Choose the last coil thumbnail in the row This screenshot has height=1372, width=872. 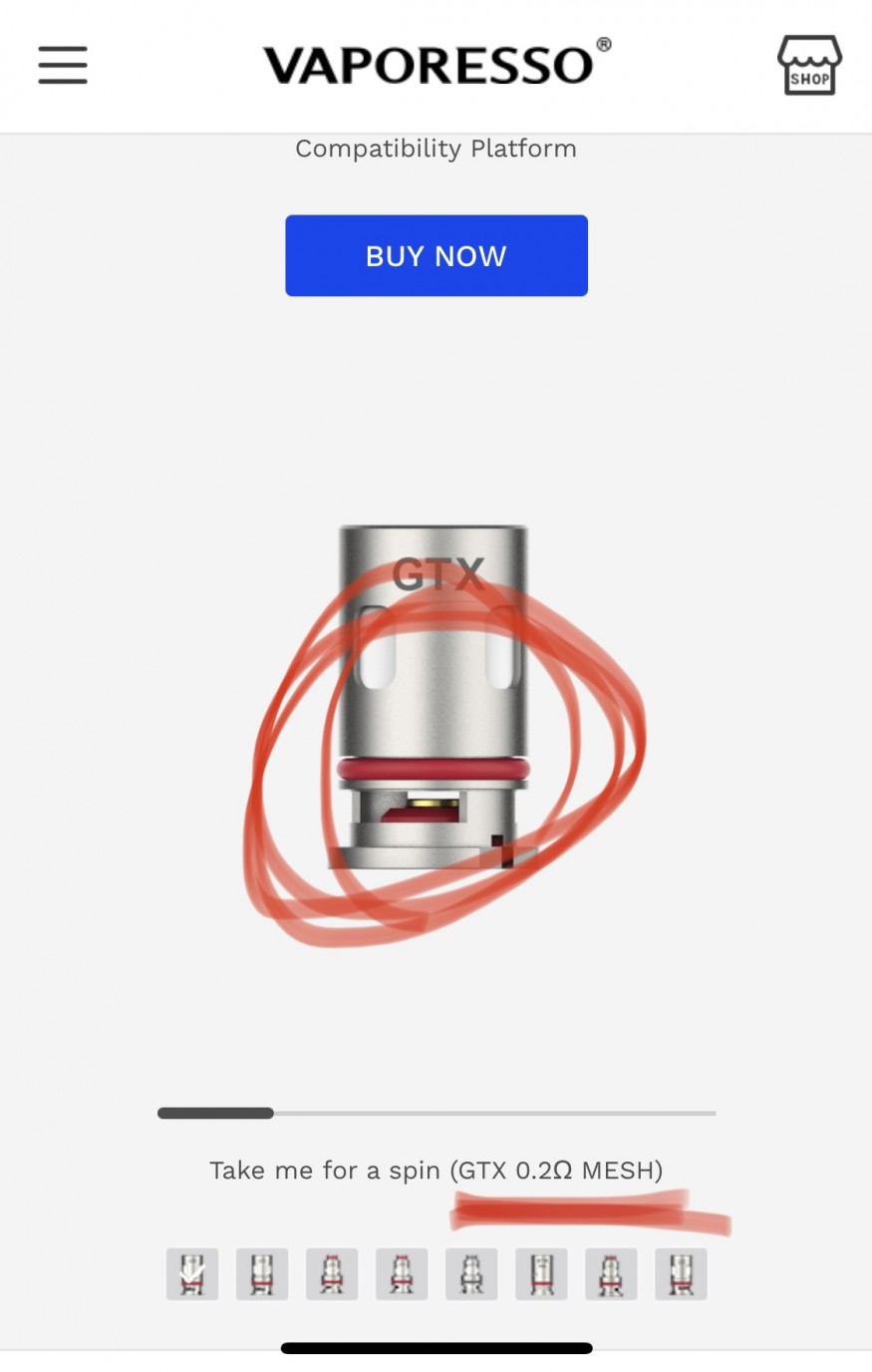pyautogui.click(x=681, y=1273)
